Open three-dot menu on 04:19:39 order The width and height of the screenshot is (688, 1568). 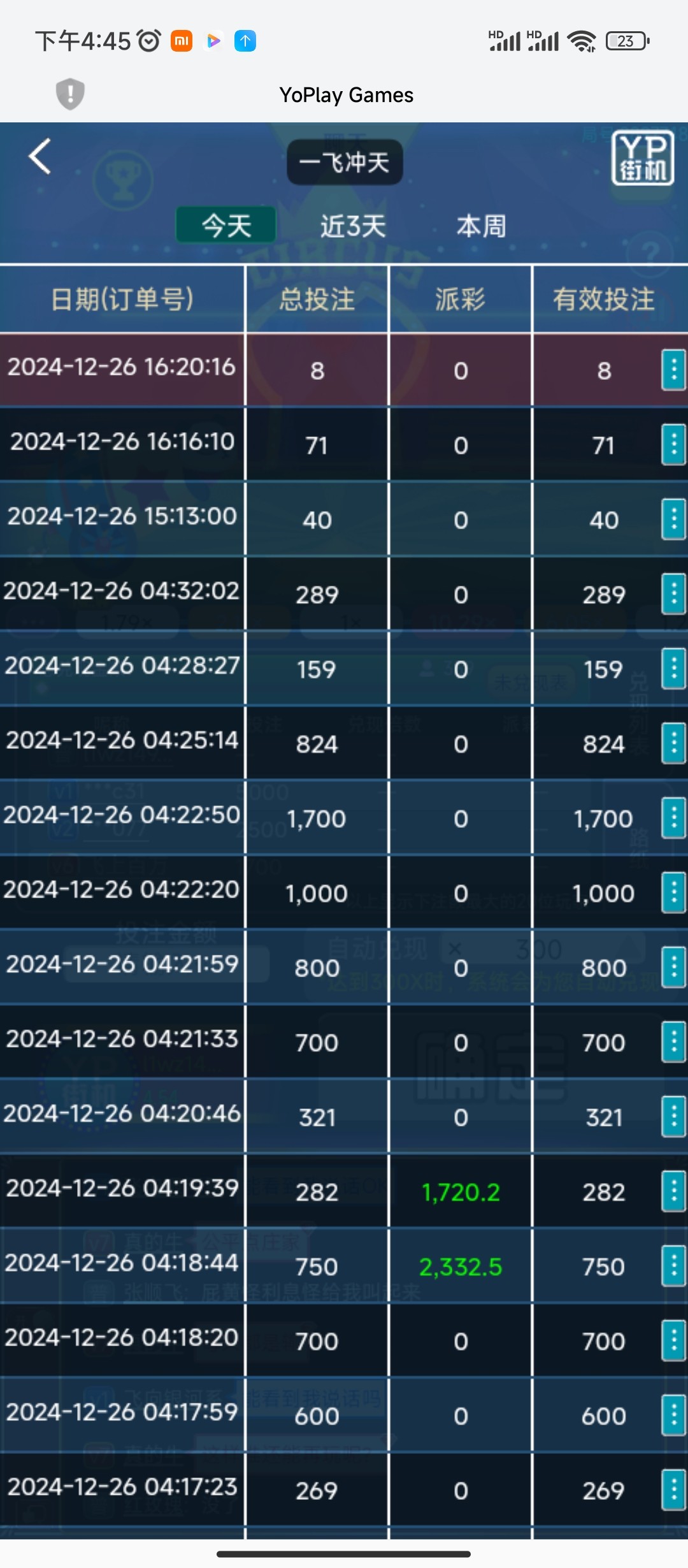pyautogui.click(x=673, y=1191)
